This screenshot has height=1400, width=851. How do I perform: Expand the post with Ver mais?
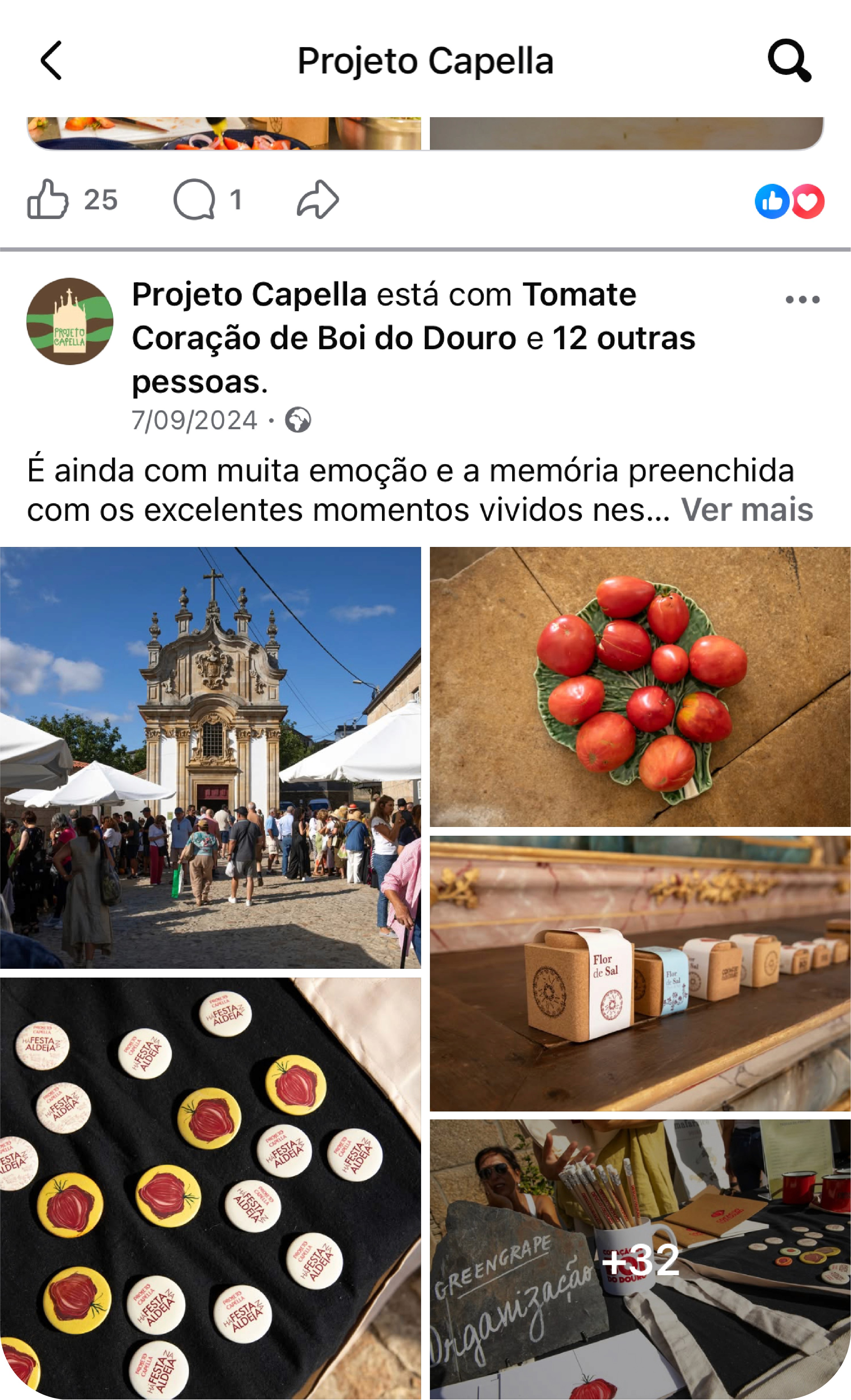tap(747, 510)
